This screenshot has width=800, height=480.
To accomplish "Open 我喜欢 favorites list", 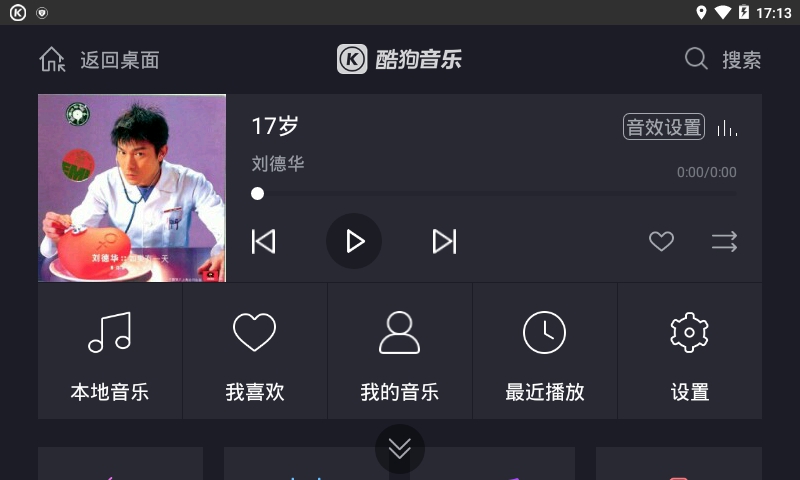I will pyautogui.click(x=255, y=352).
